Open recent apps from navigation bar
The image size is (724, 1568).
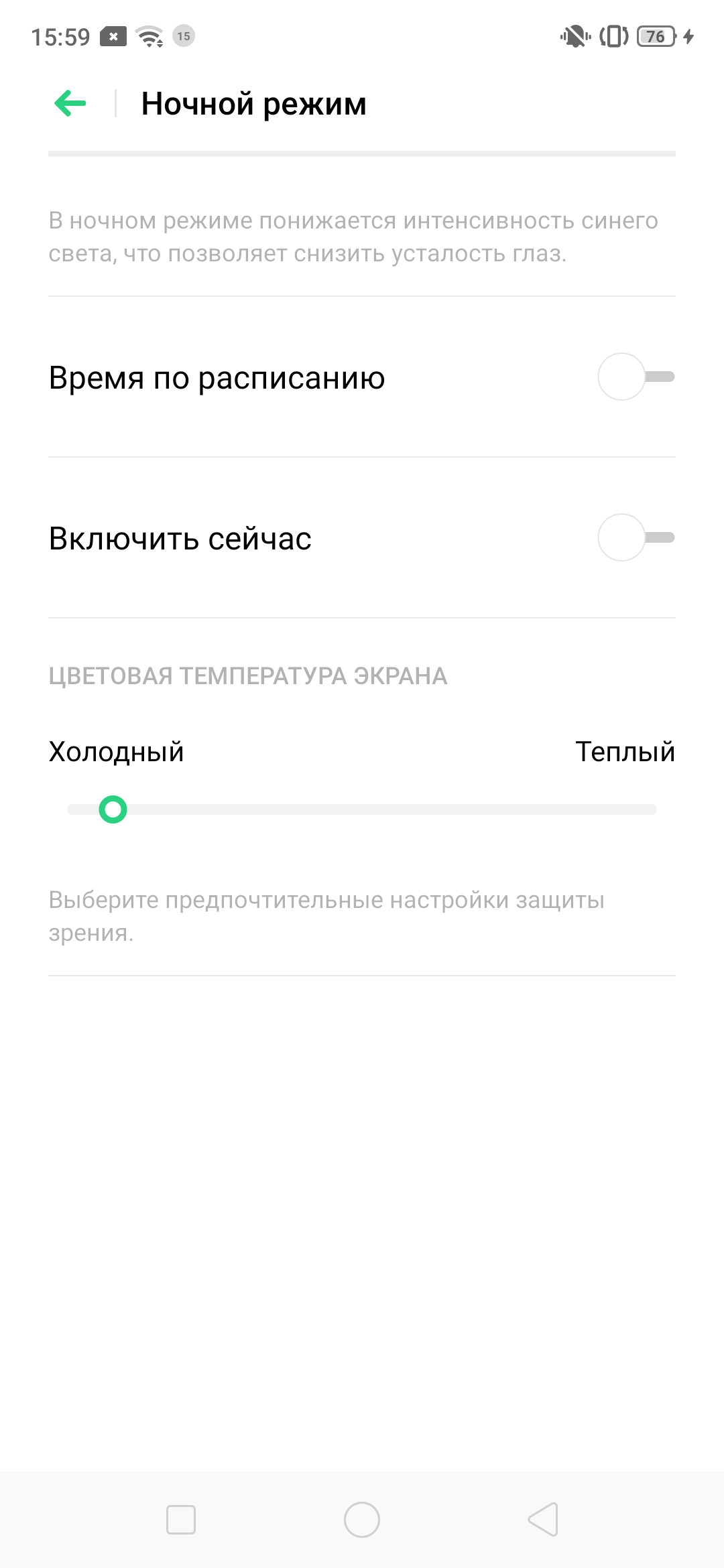tap(181, 1520)
